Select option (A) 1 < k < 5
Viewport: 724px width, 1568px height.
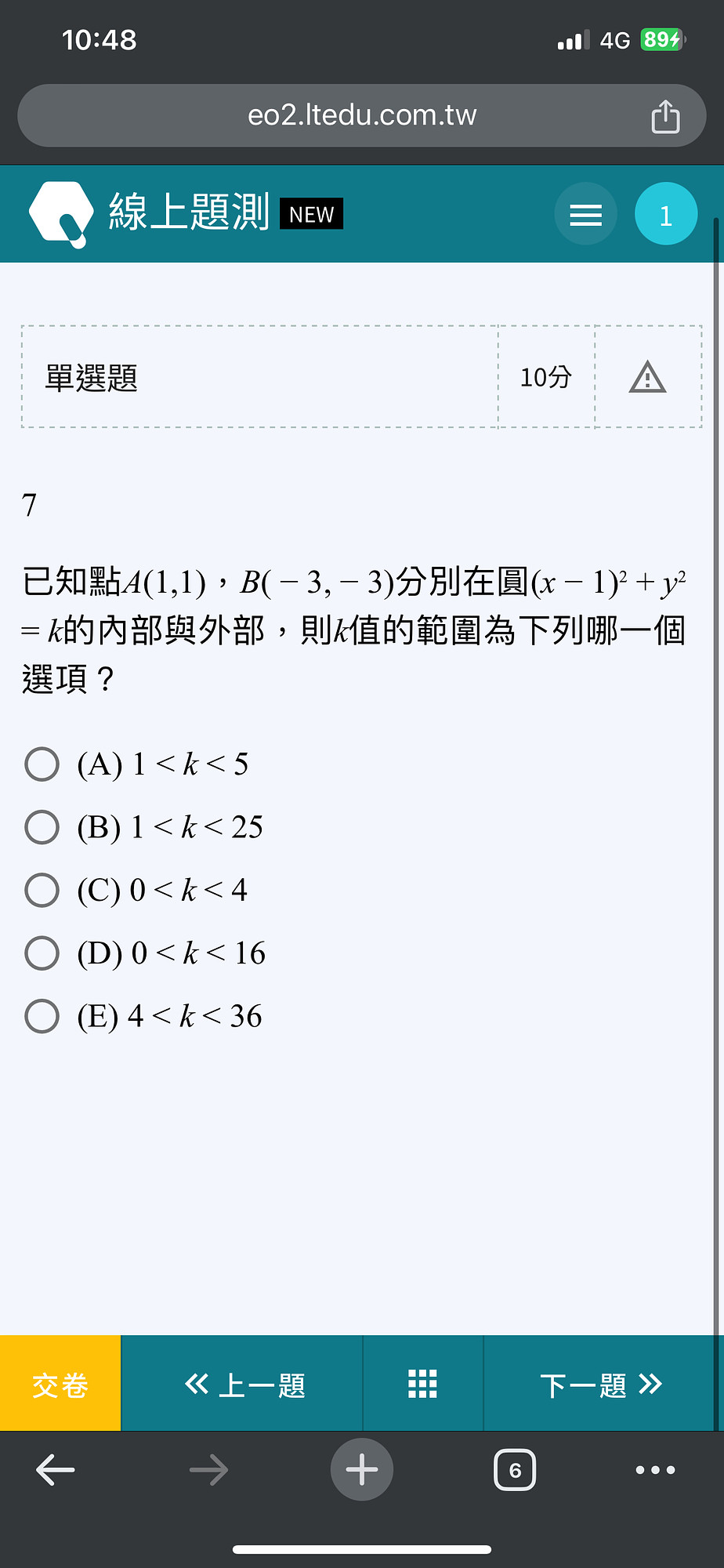pyautogui.click(x=42, y=764)
